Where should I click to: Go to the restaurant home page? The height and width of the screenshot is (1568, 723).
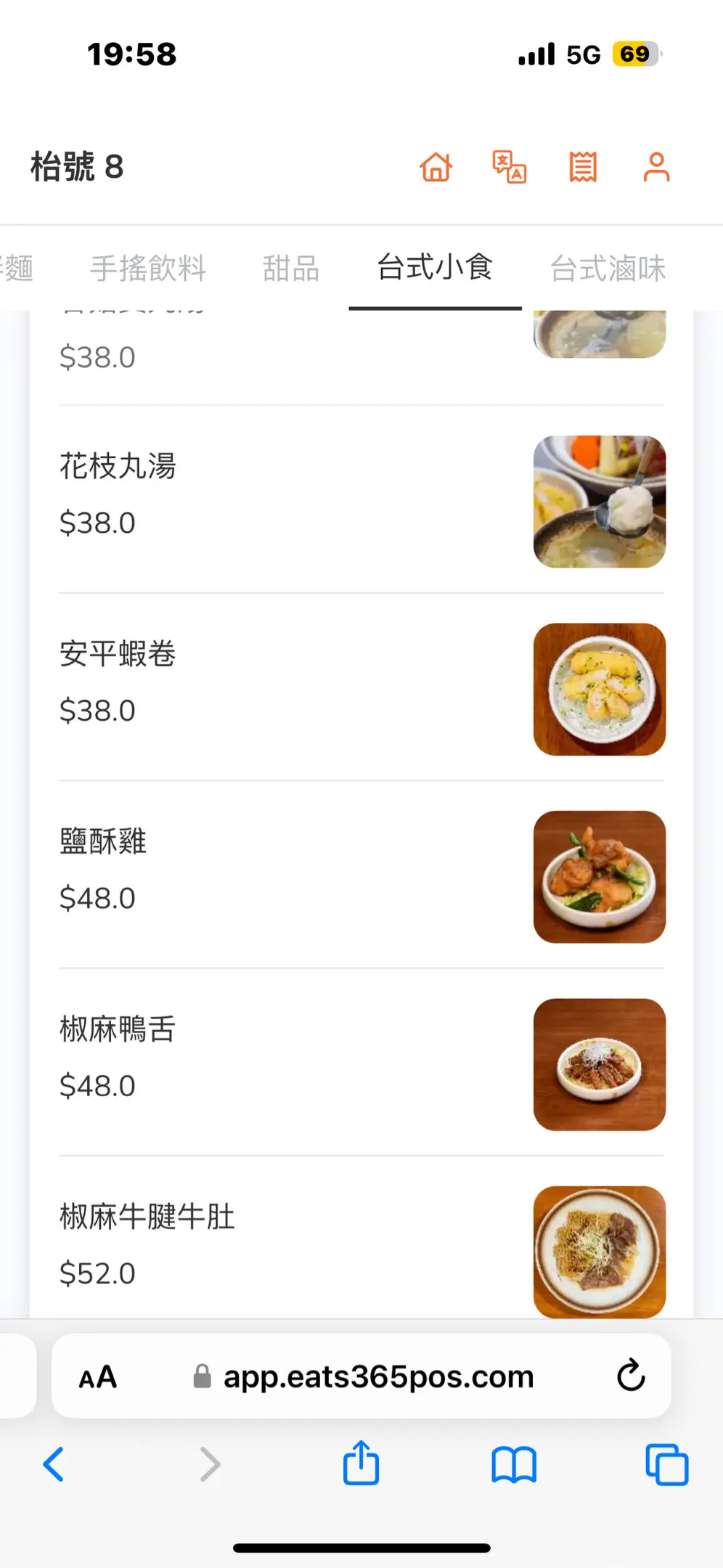click(x=436, y=167)
